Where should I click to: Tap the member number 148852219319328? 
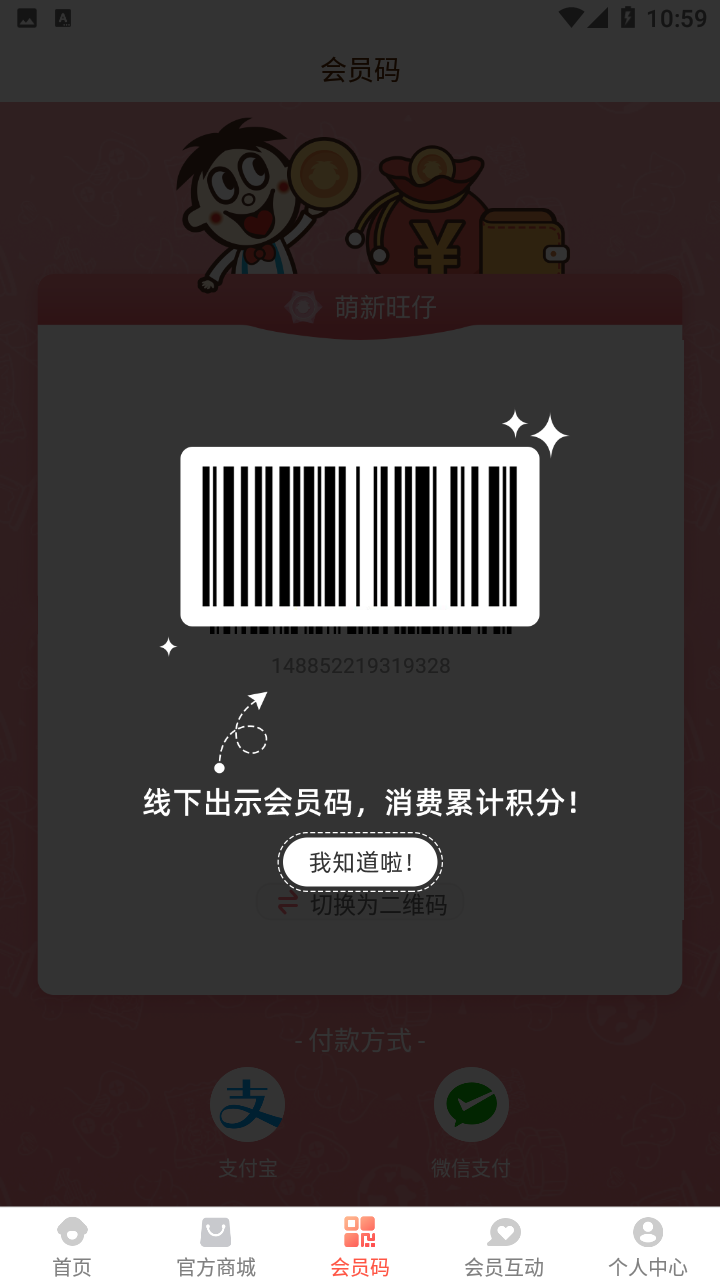tap(360, 665)
